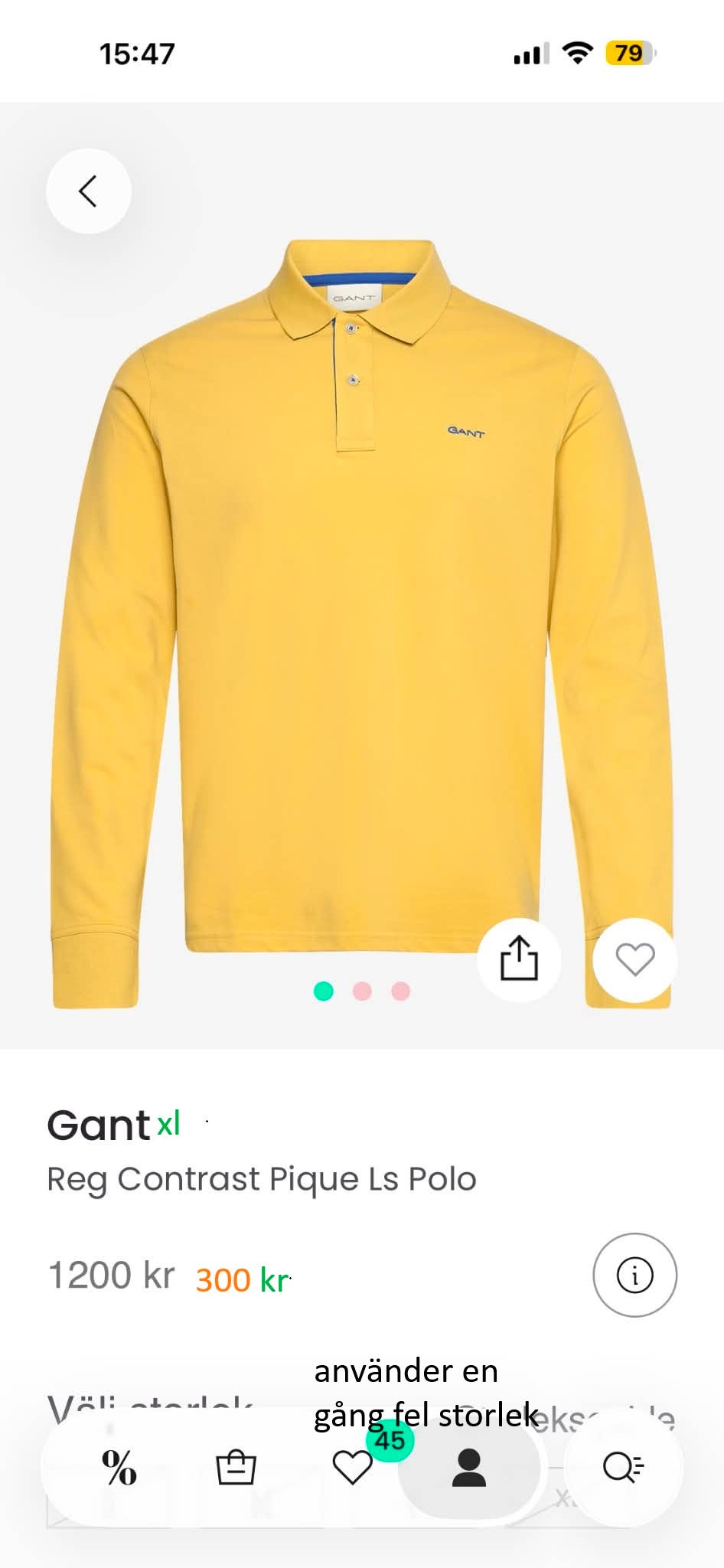Open the shopping bag tab
The image size is (724, 1568).
click(236, 1468)
